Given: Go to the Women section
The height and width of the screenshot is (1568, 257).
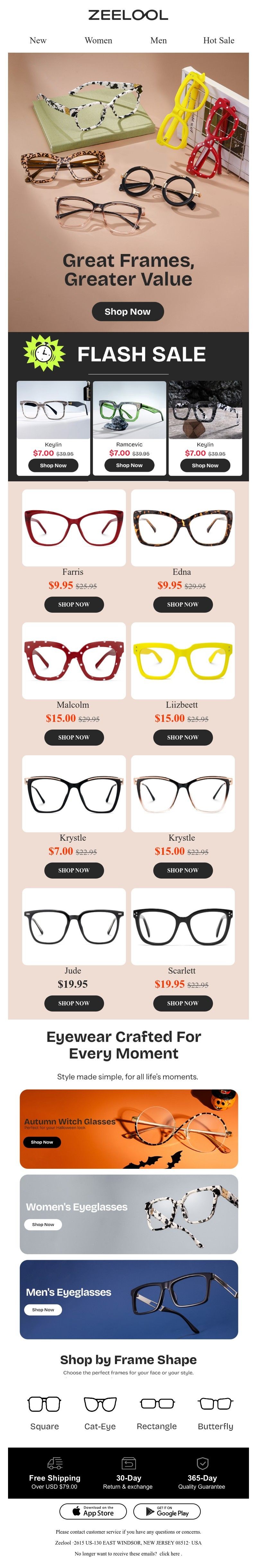Looking at the screenshot, I should click(98, 40).
